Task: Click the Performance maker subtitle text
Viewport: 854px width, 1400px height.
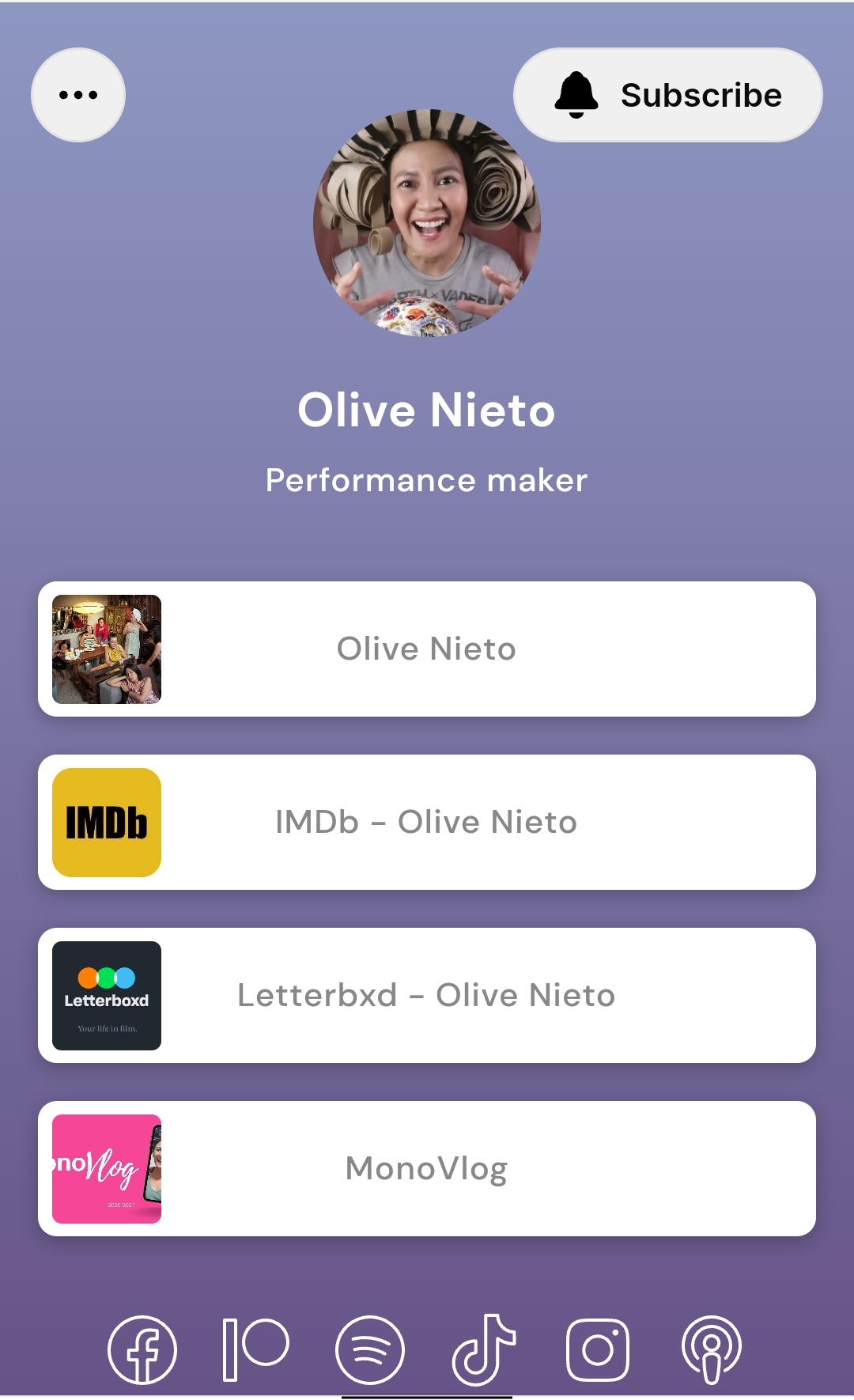Action: (427, 479)
